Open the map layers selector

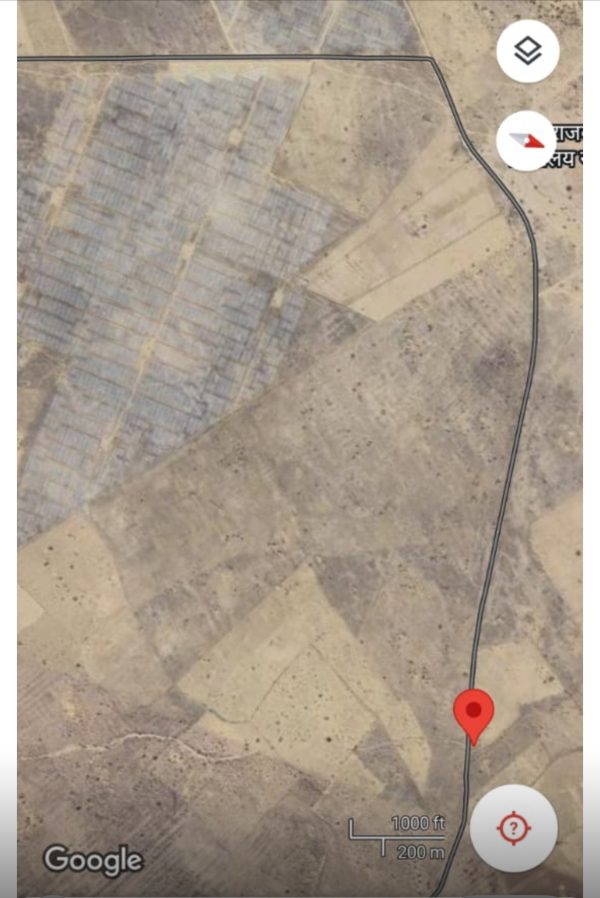pos(527,51)
